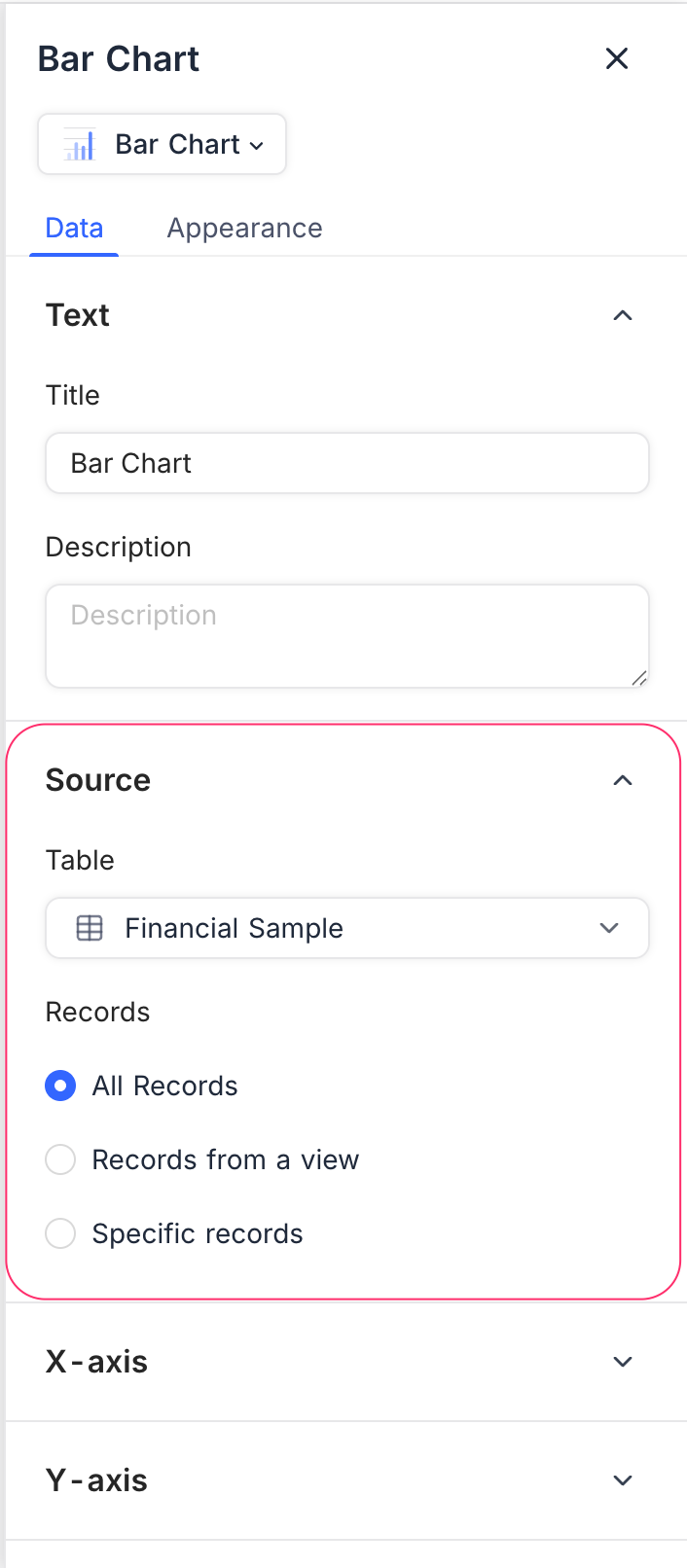Expand the X-axis section
Screen dimensions: 687x1568
[623, 1363]
